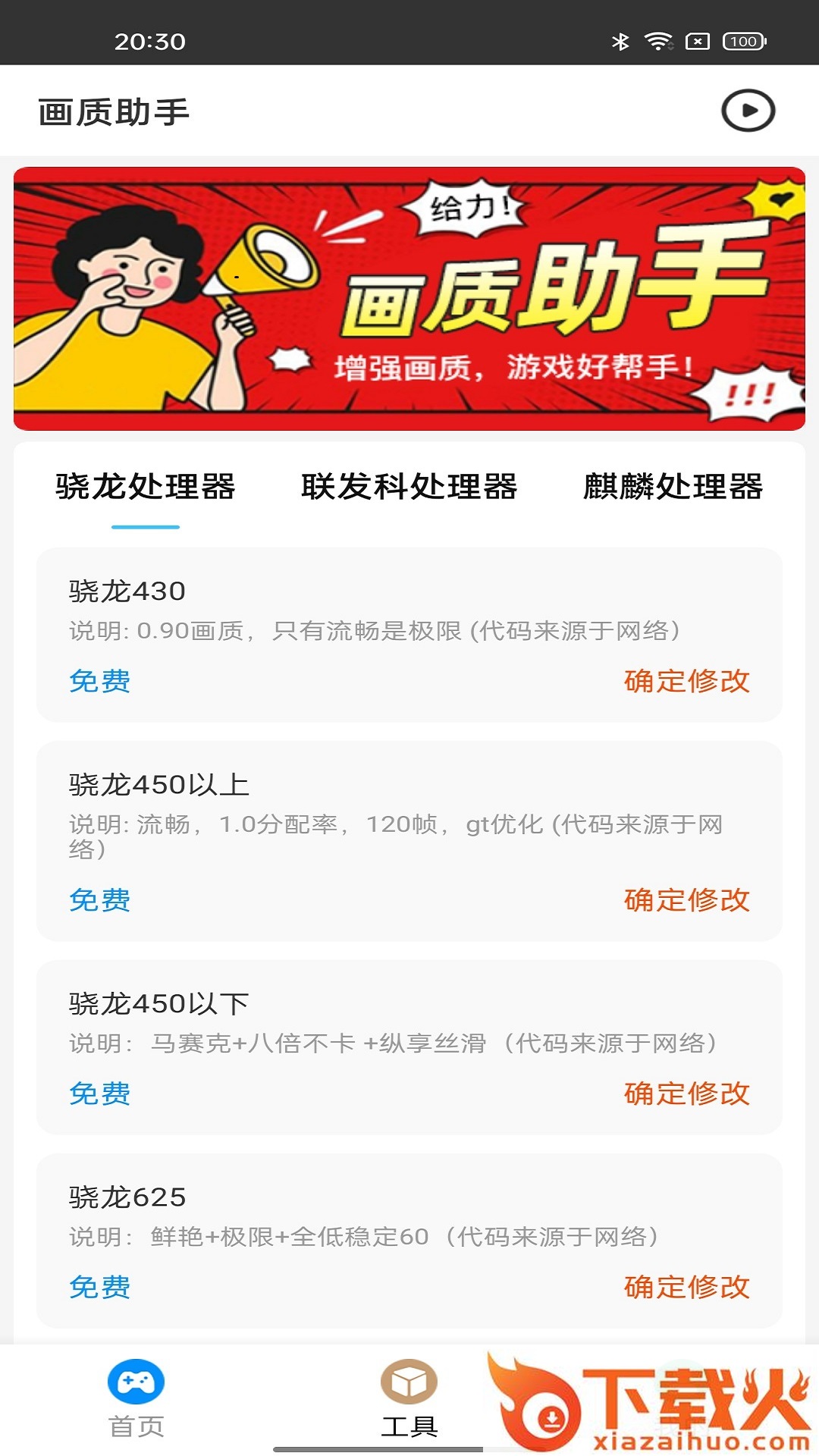Switch to the 联发科处理器 tab

point(409,487)
